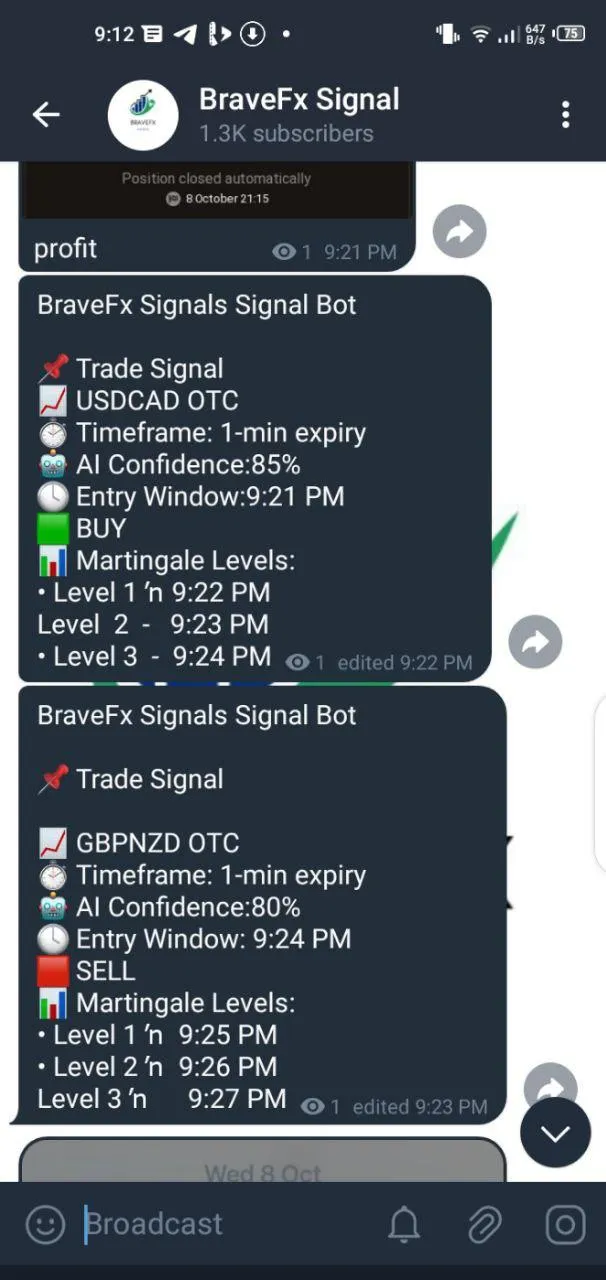Toggle silent broadcast bell
The height and width of the screenshot is (1280, 606).
[404, 1225]
